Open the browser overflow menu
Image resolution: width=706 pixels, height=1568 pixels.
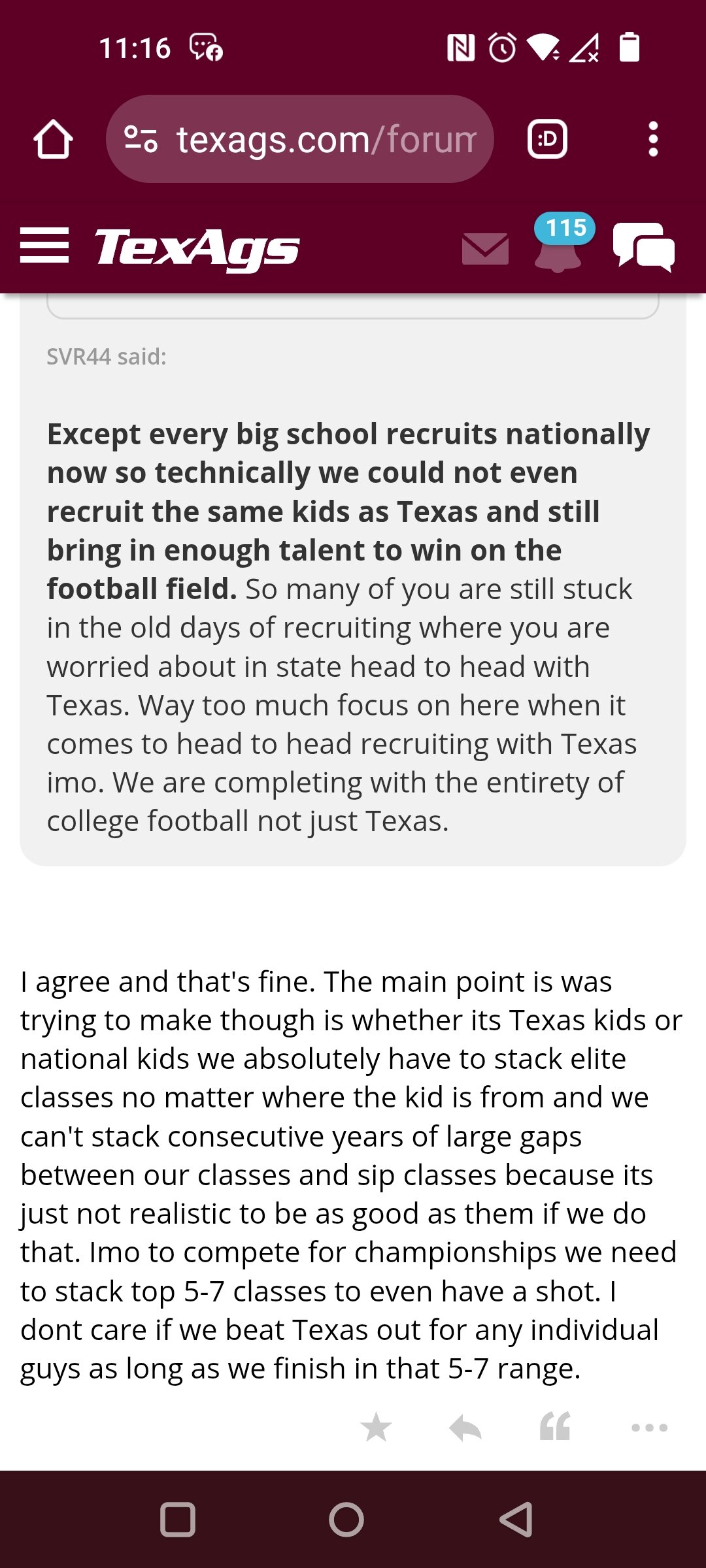click(x=652, y=139)
